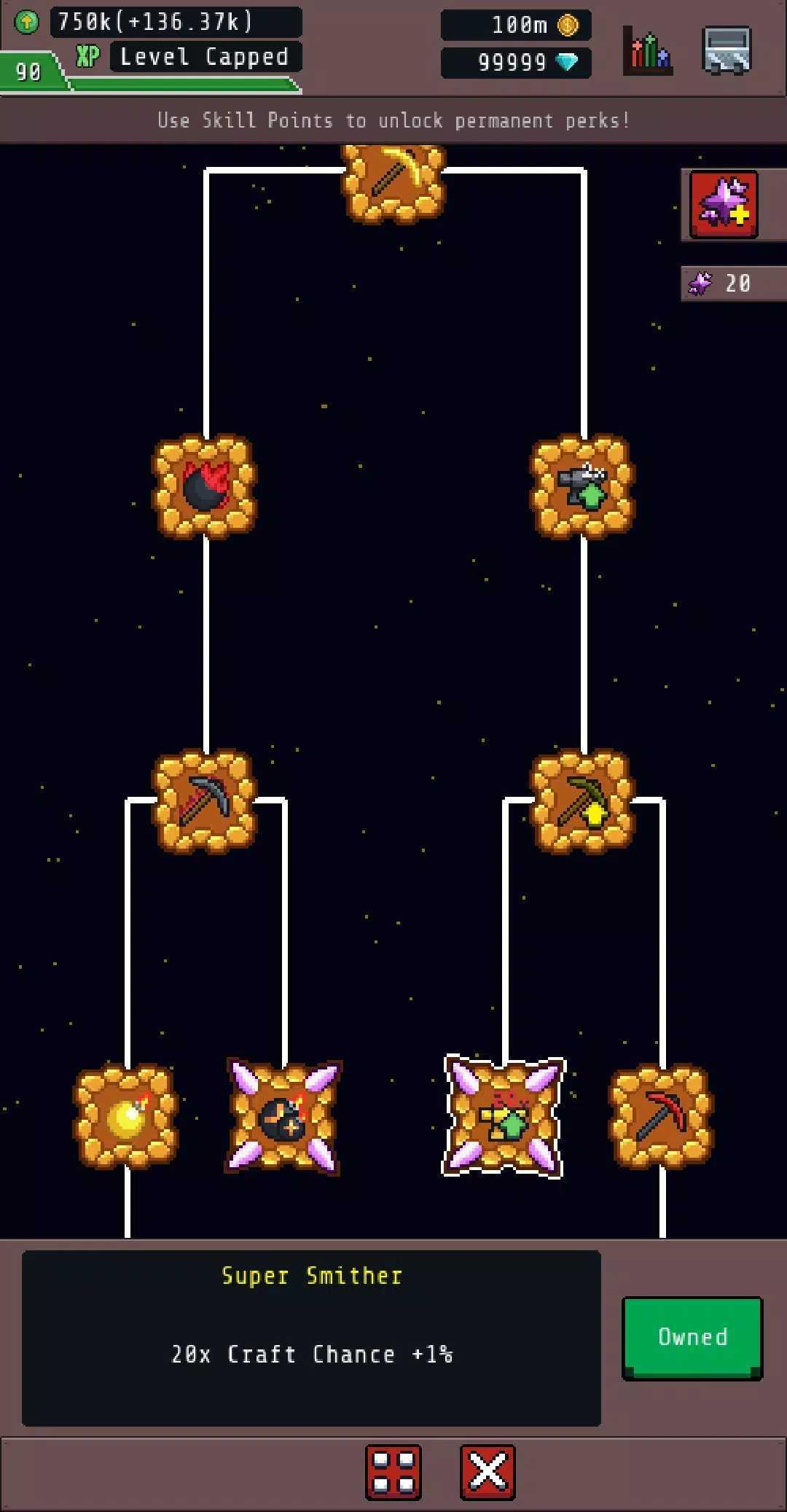
Task: Open the four-square grid menu button
Action: click(393, 1472)
